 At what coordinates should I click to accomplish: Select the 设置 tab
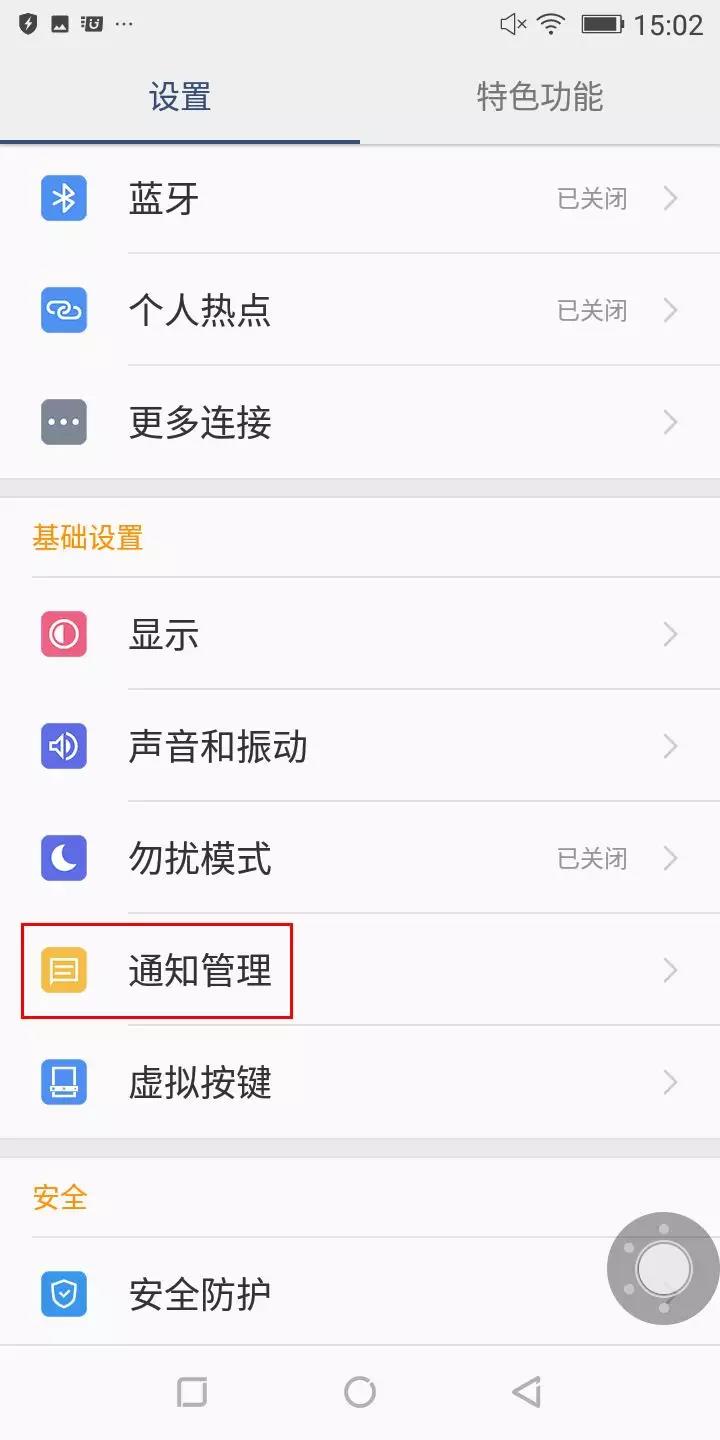tap(180, 97)
